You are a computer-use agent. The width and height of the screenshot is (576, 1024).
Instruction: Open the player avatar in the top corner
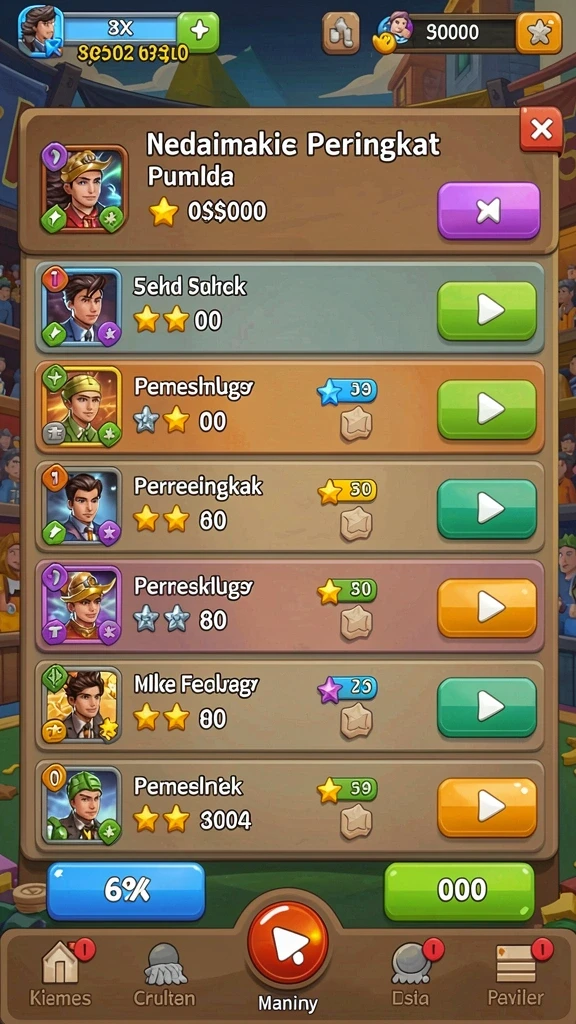[40, 31]
